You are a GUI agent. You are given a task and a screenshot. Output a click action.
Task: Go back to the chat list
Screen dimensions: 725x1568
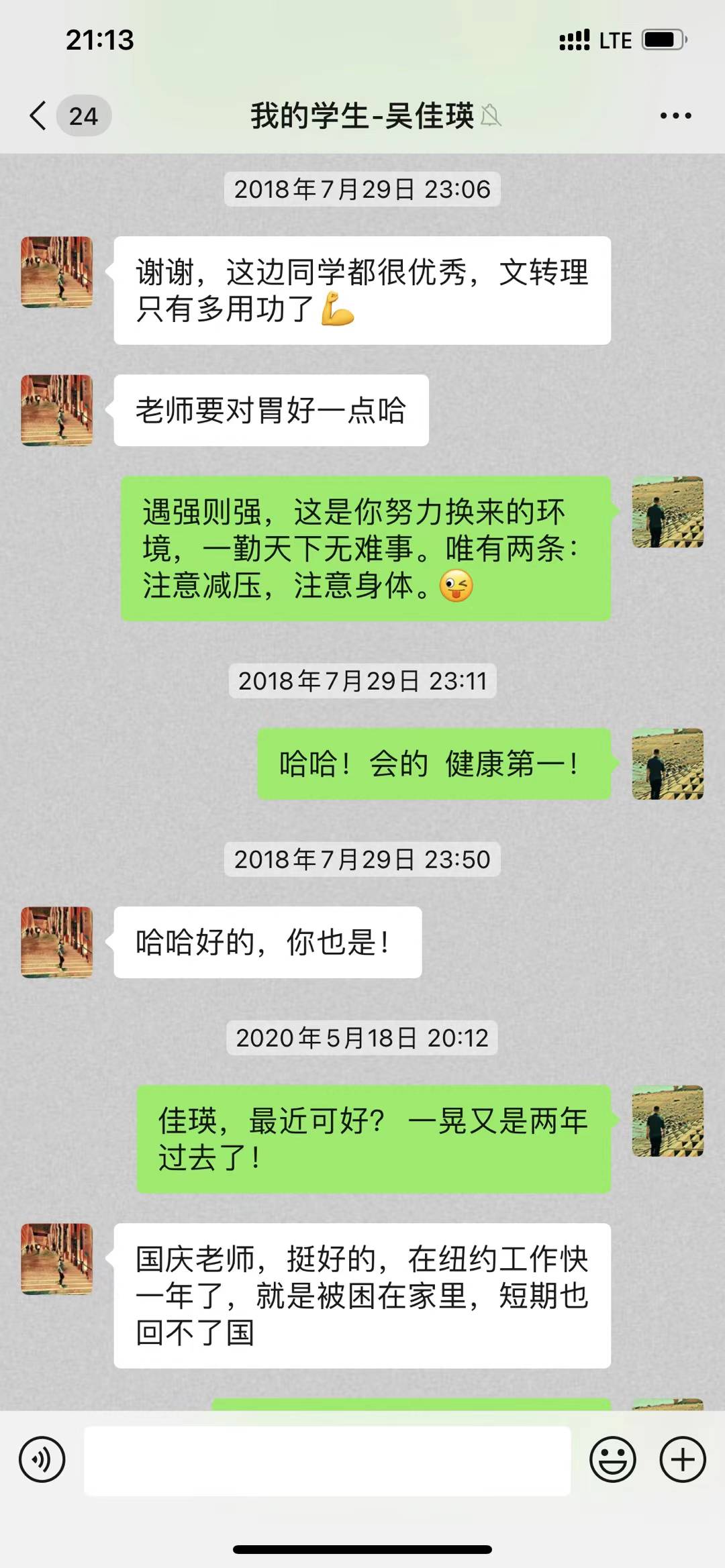[x=39, y=115]
